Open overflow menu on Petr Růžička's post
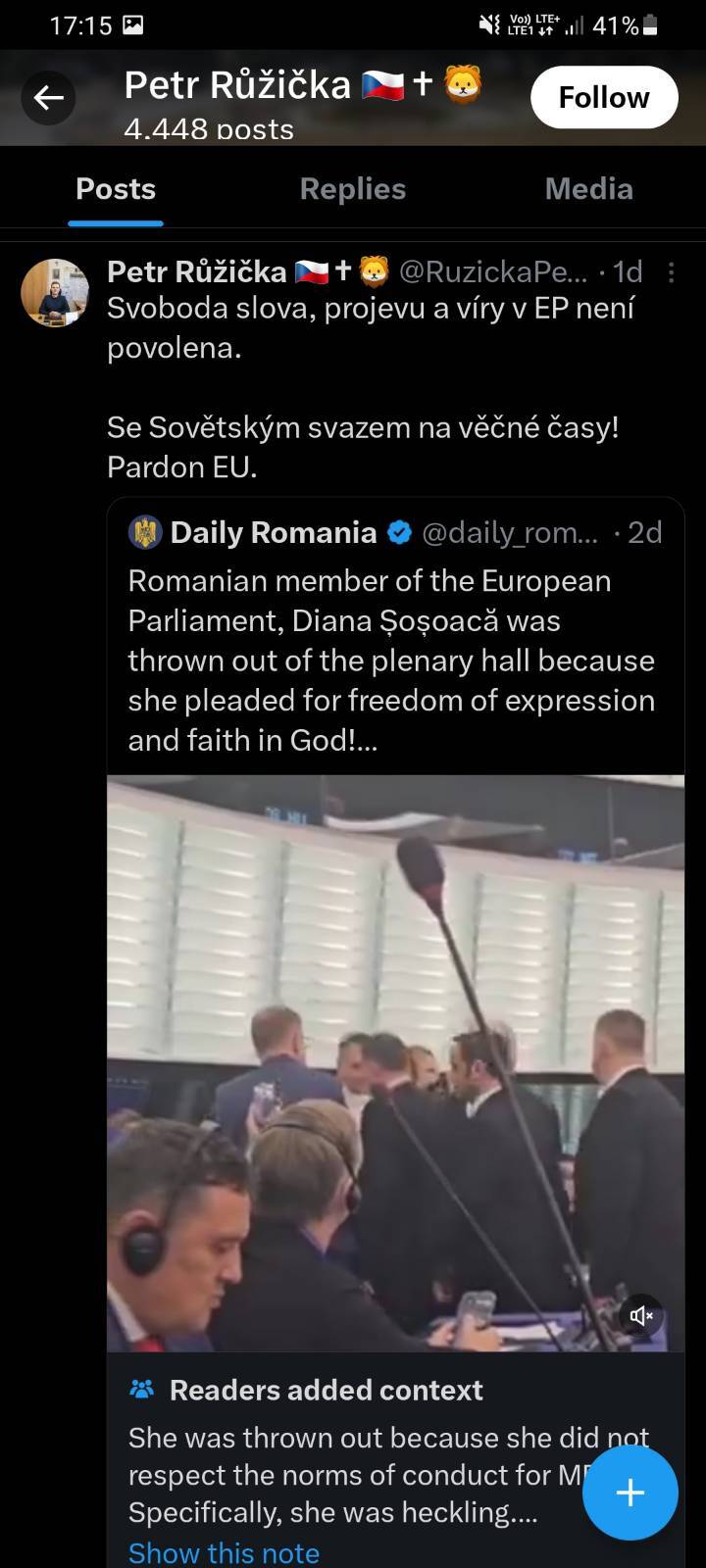The image size is (706, 1568). [x=672, y=271]
